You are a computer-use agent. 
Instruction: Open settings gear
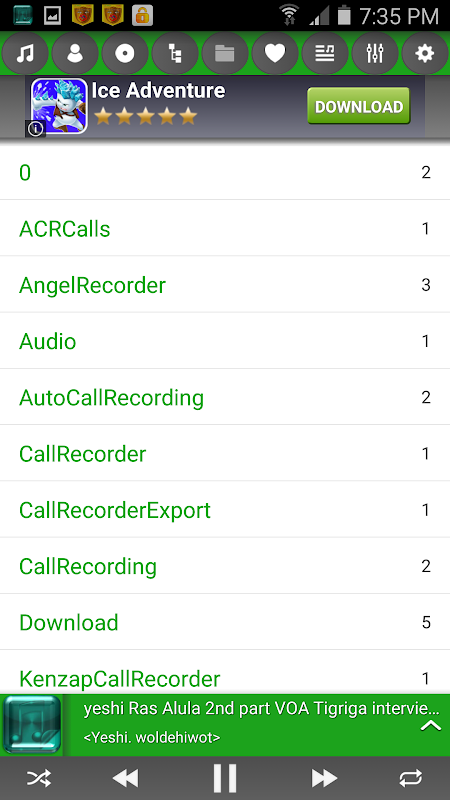tap(425, 53)
